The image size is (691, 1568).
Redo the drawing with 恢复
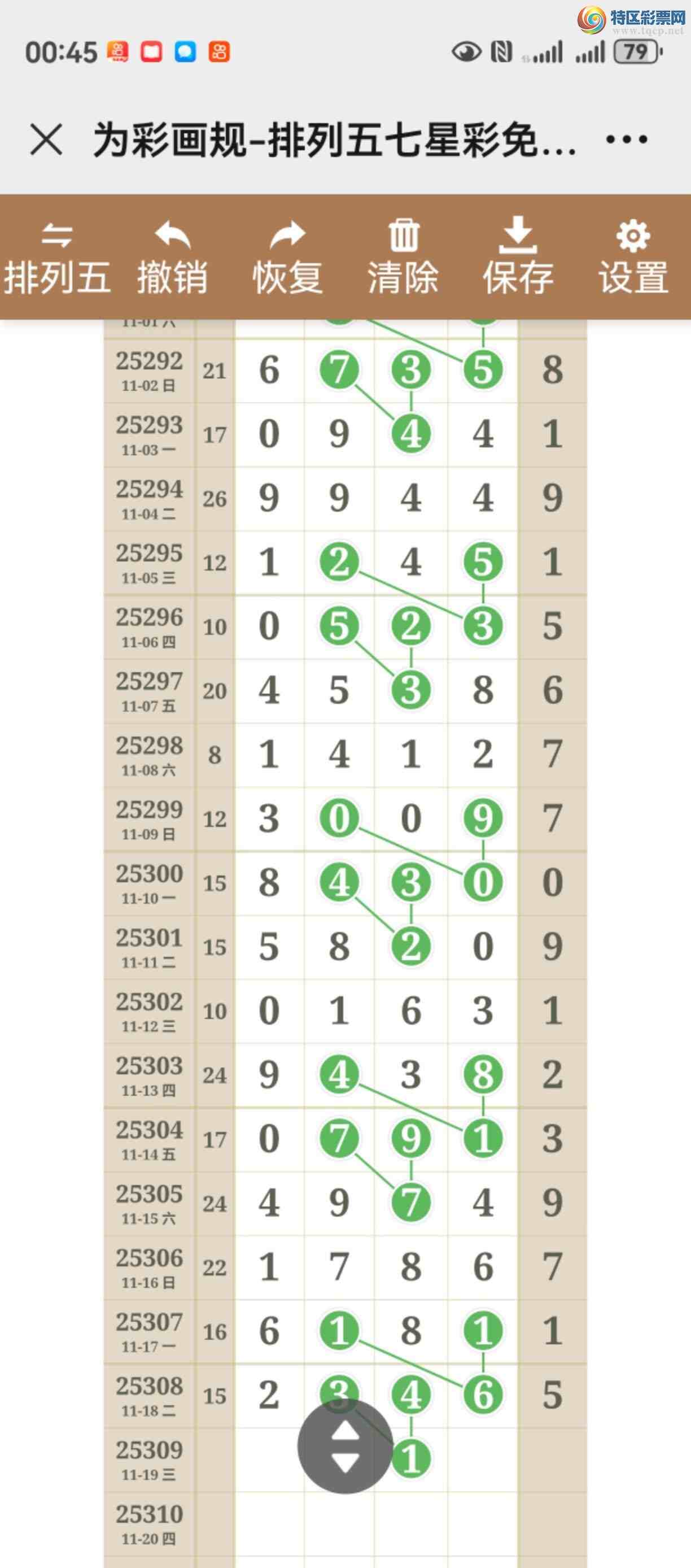coord(287,258)
